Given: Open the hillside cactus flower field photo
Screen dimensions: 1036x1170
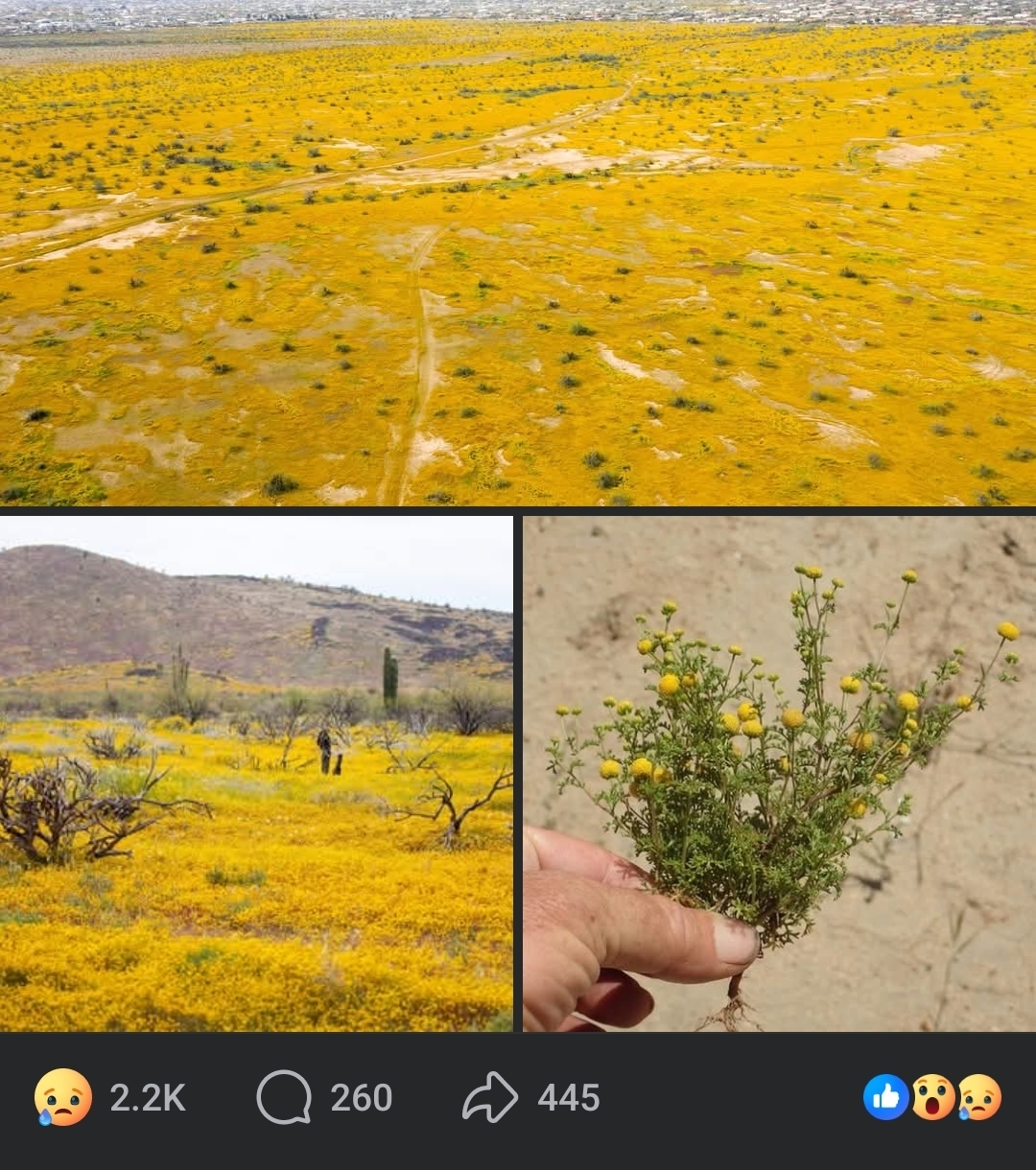Looking at the screenshot, I should coord(256,774).
